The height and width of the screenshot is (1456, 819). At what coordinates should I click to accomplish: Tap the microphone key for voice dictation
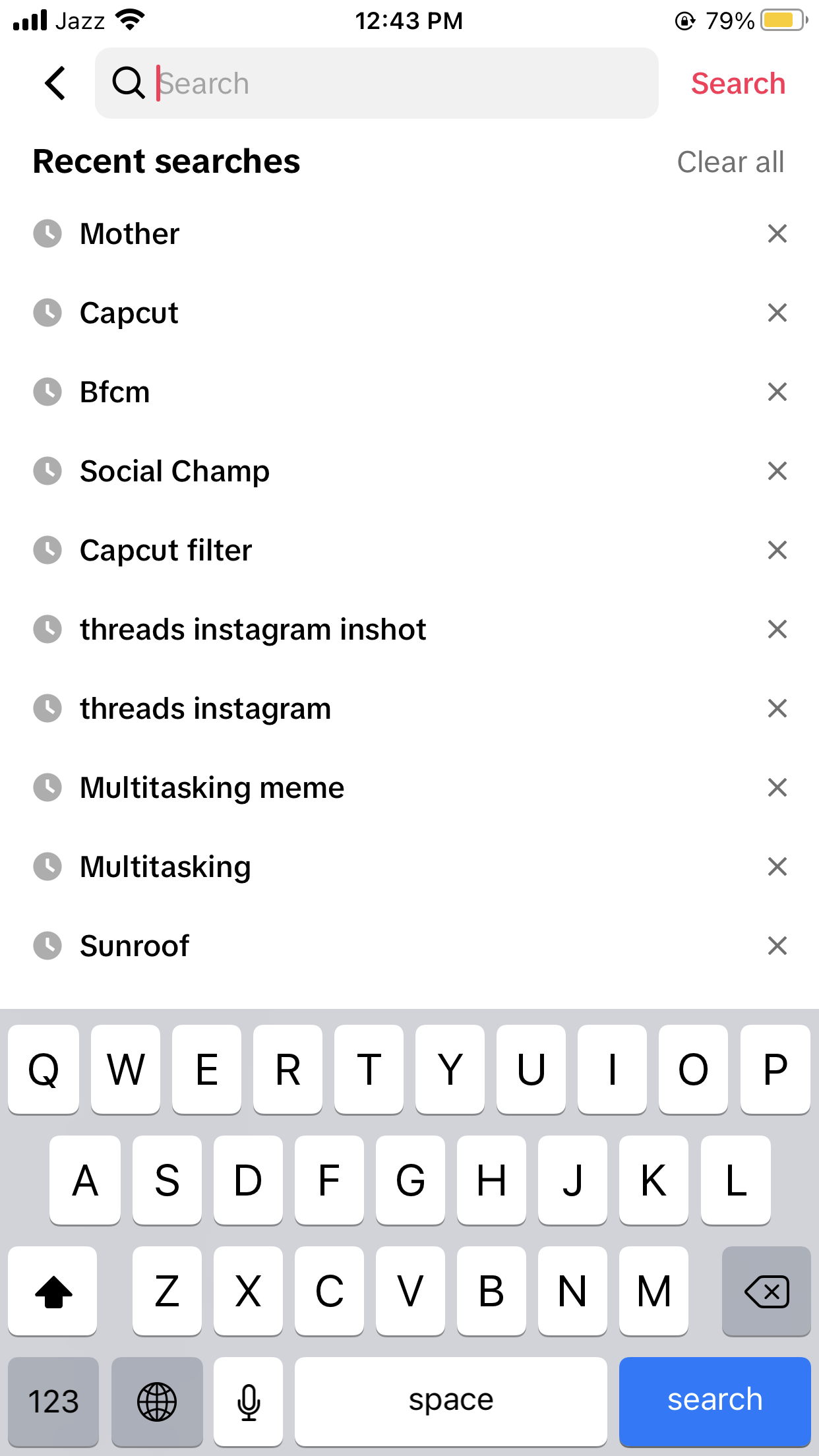249,1401
